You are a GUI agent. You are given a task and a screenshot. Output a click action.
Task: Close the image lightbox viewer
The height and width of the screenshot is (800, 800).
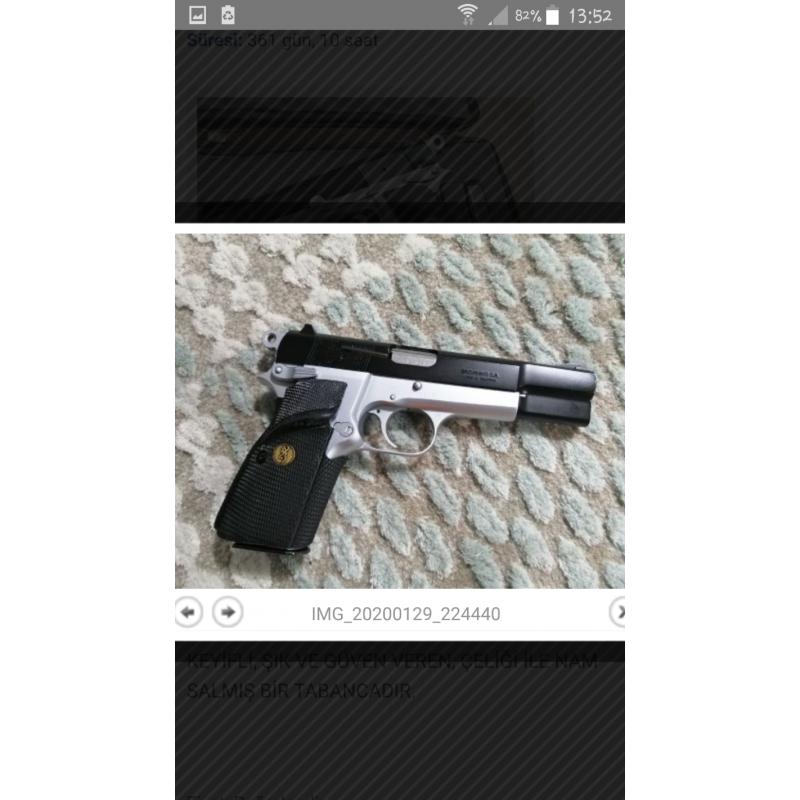619,610
